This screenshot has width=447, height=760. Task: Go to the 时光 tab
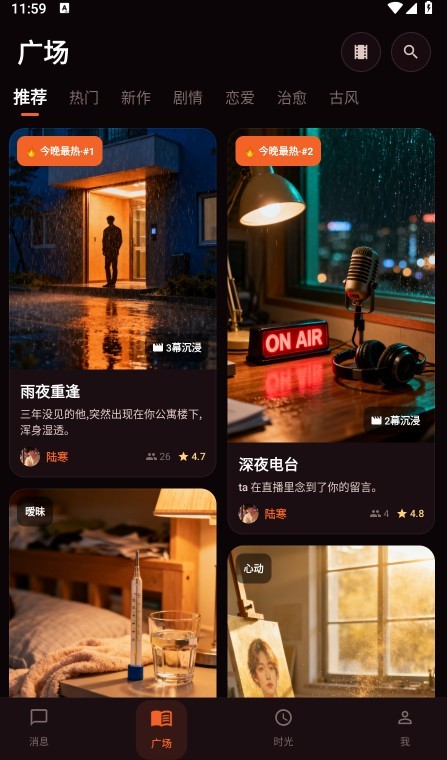click(x=283, y=728)
